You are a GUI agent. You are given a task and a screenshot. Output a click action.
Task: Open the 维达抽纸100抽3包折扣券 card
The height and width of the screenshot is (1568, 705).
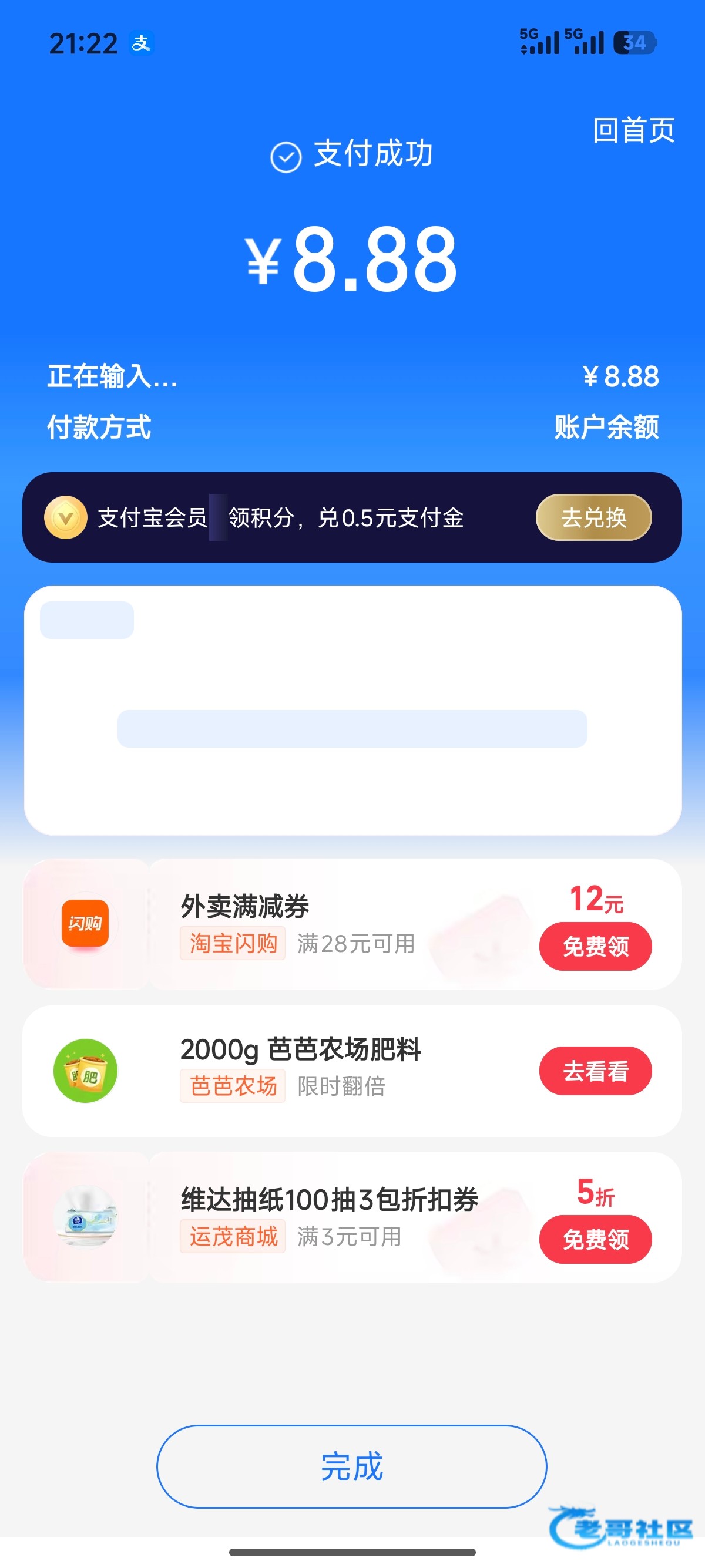(352, 1217)
